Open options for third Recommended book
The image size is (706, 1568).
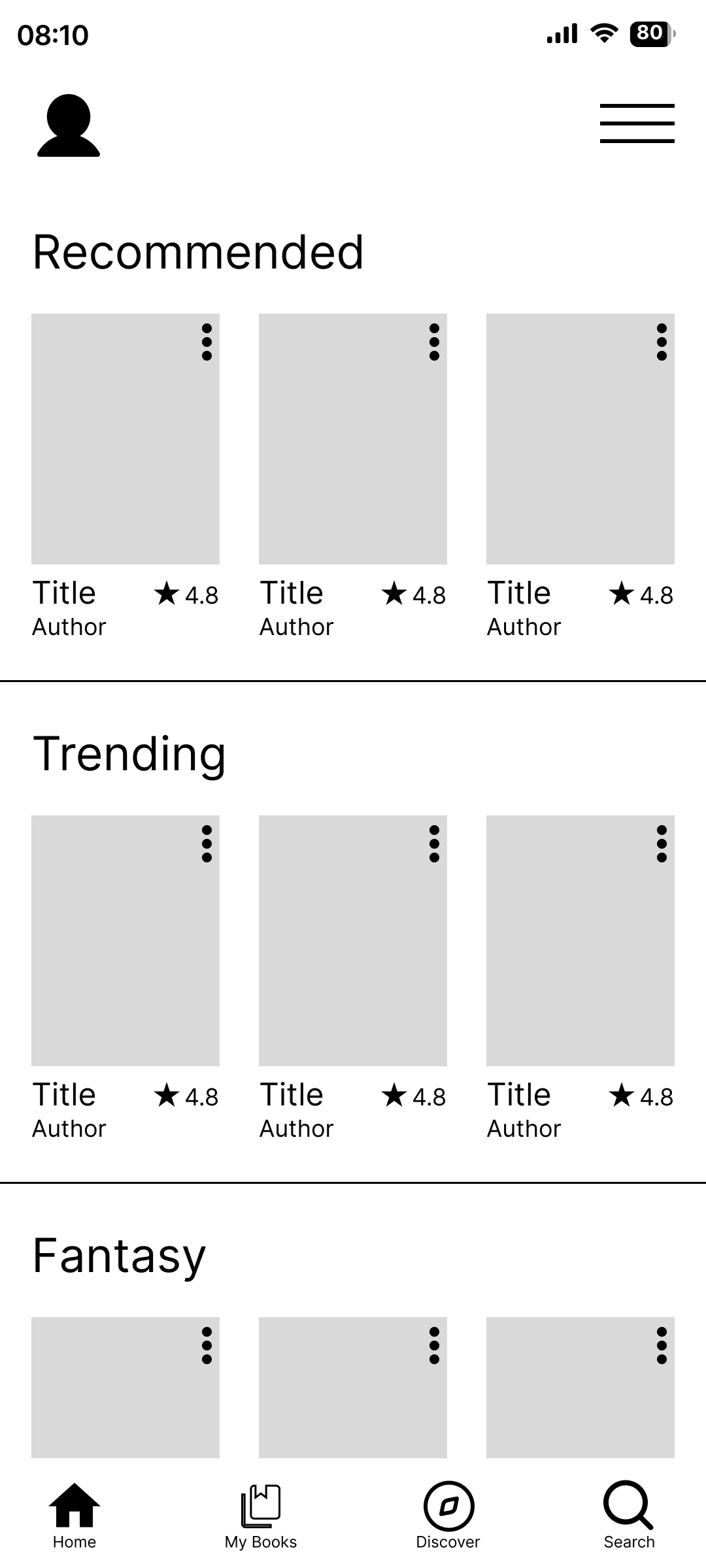pos(662,342)
